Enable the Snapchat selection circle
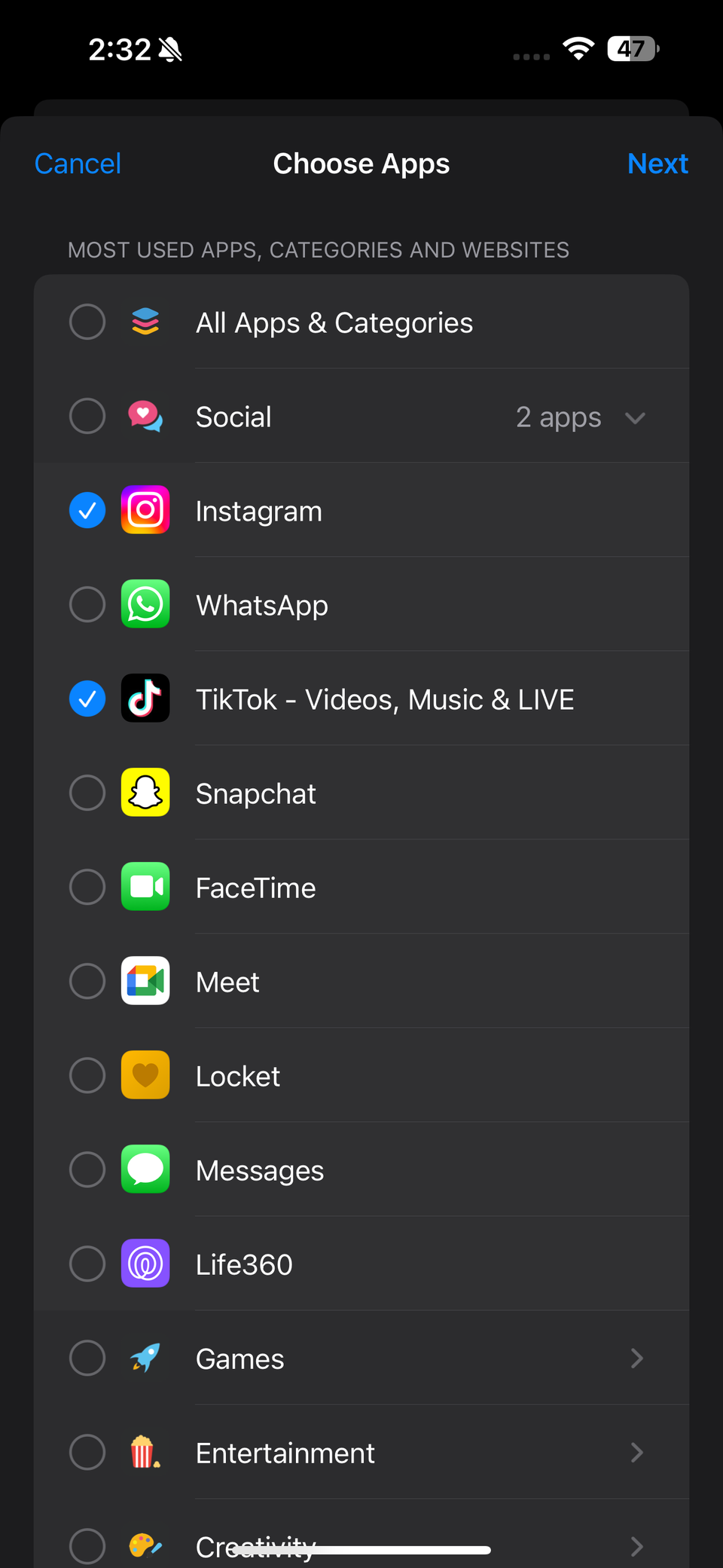723x1568 pixels. pyautogui.click(x=87, y=793)
